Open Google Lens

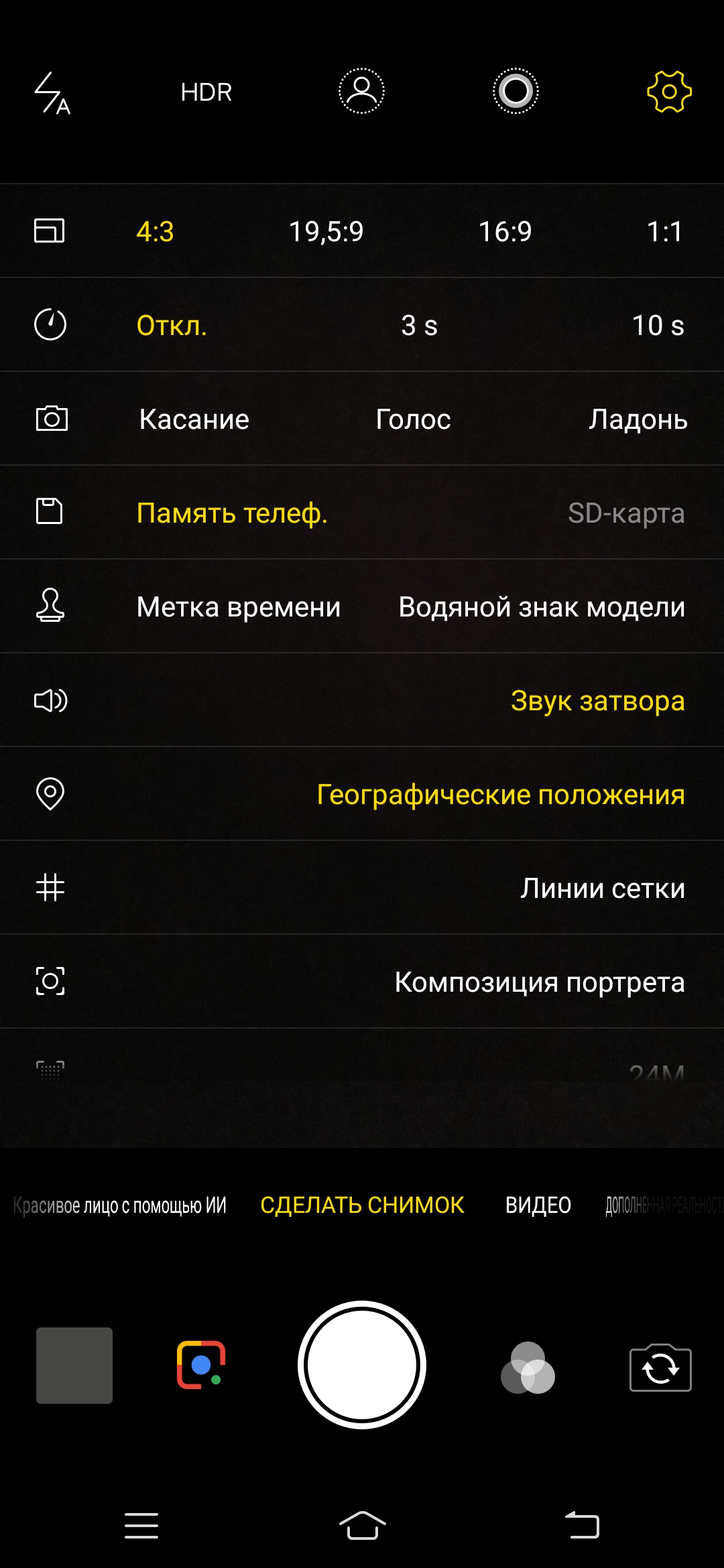pos(200,1365)
